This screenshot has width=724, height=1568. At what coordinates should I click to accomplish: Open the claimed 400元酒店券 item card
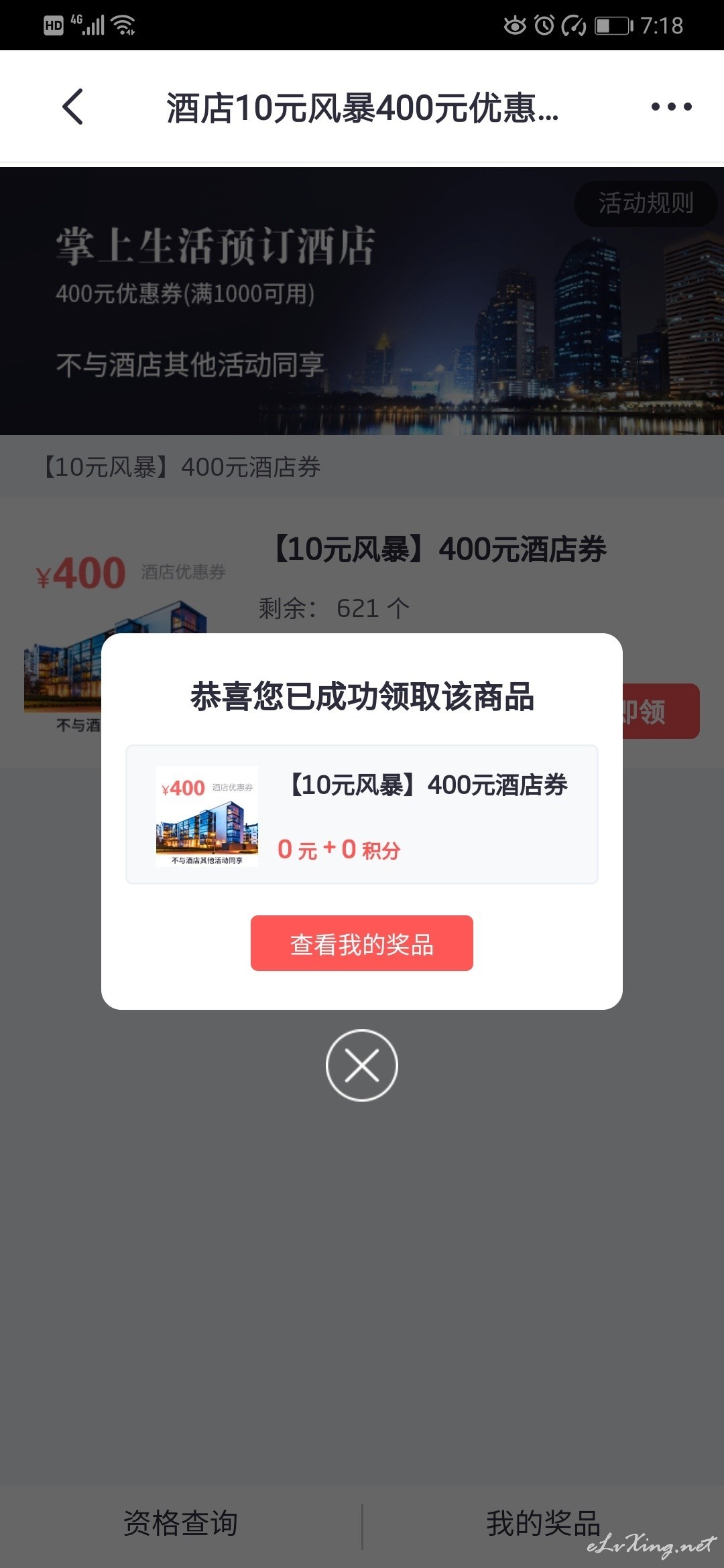[x=362, y=814]
